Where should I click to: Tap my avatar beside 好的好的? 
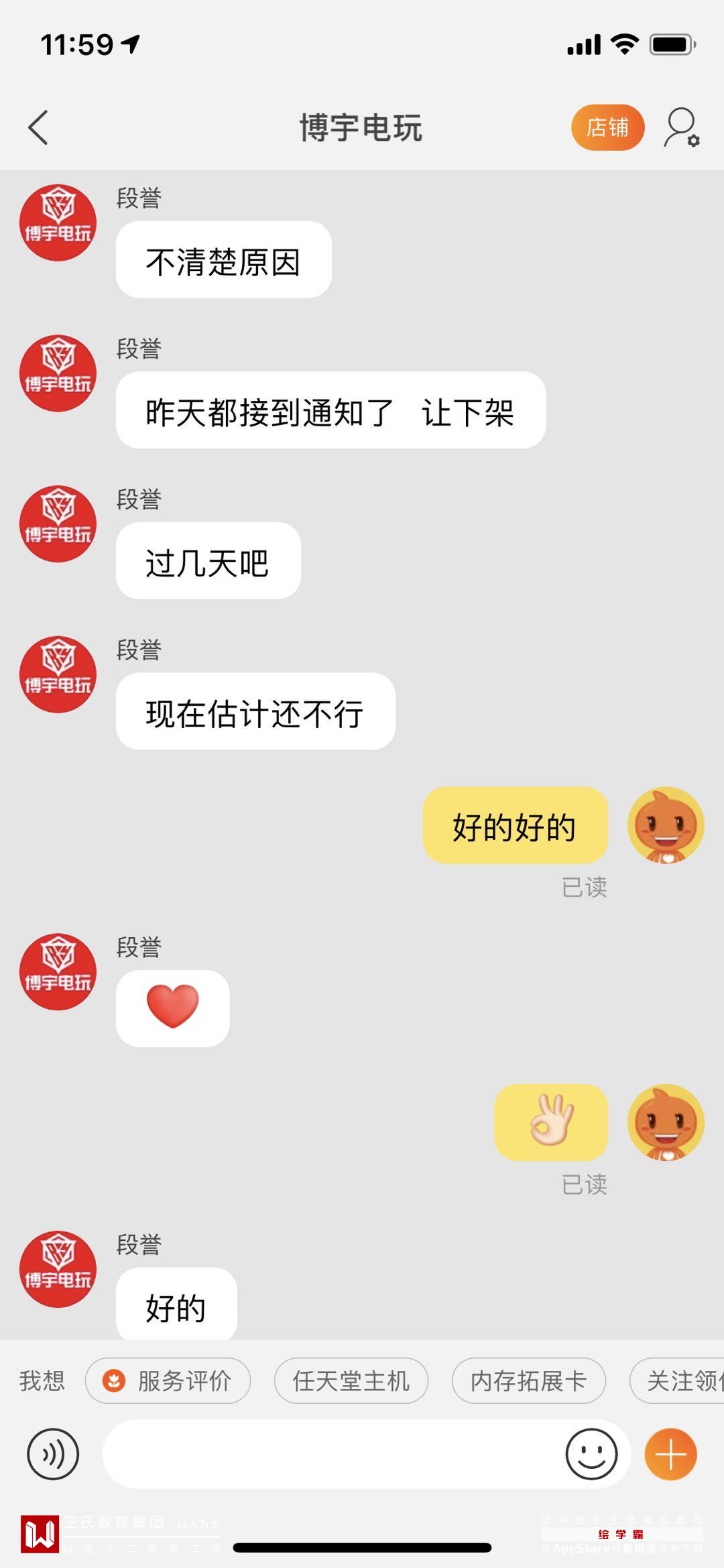pyautogui.click(x=665, y=825)
